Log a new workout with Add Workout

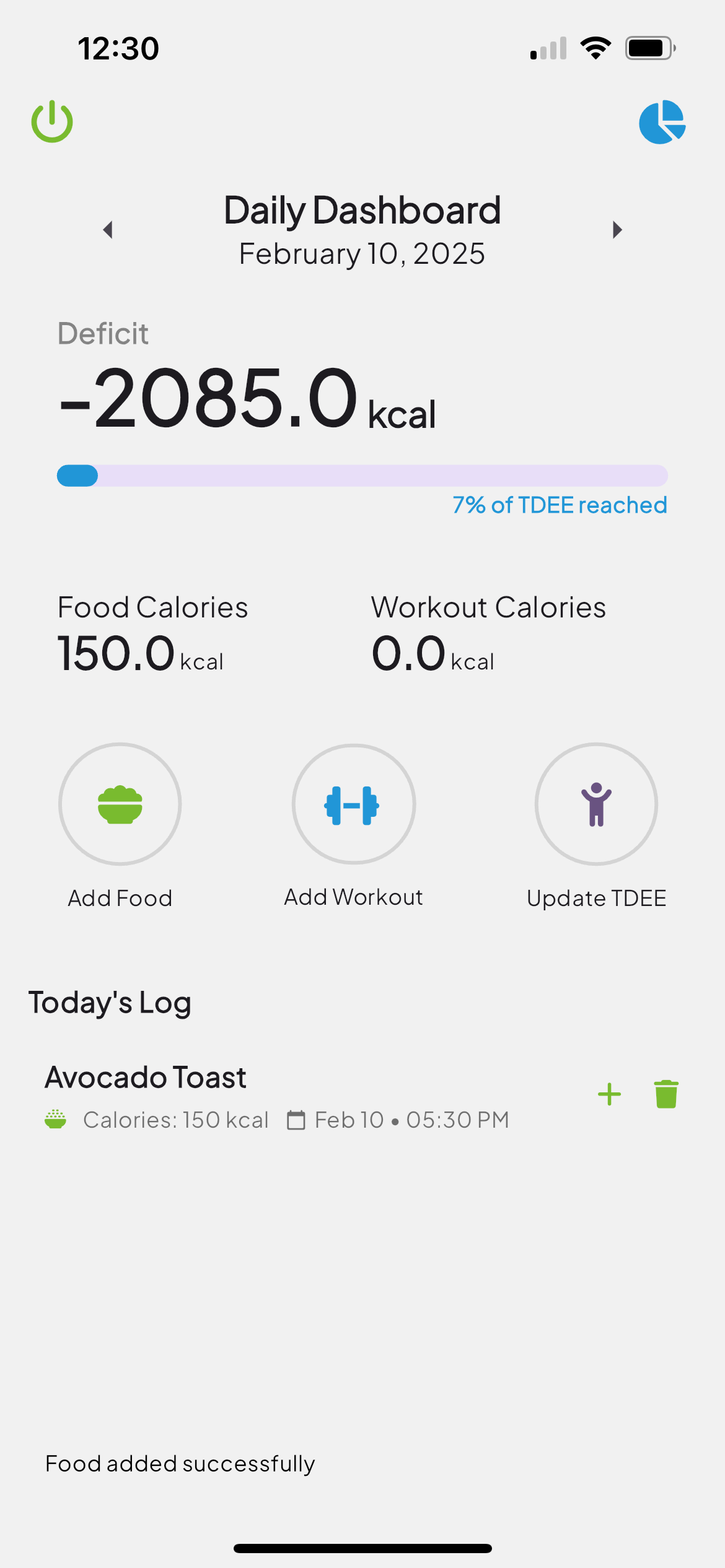click(x=354, y=804)
